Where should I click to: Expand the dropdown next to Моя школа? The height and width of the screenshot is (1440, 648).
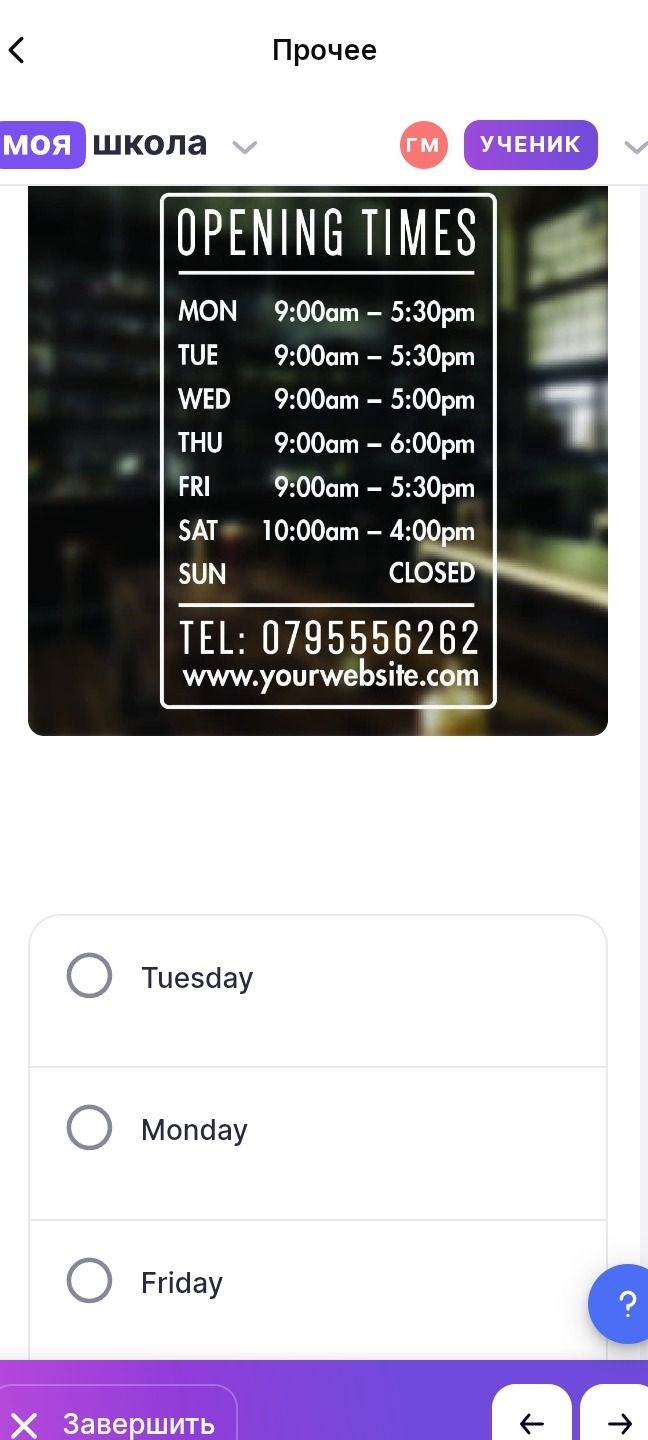click(x=245, y=147)
